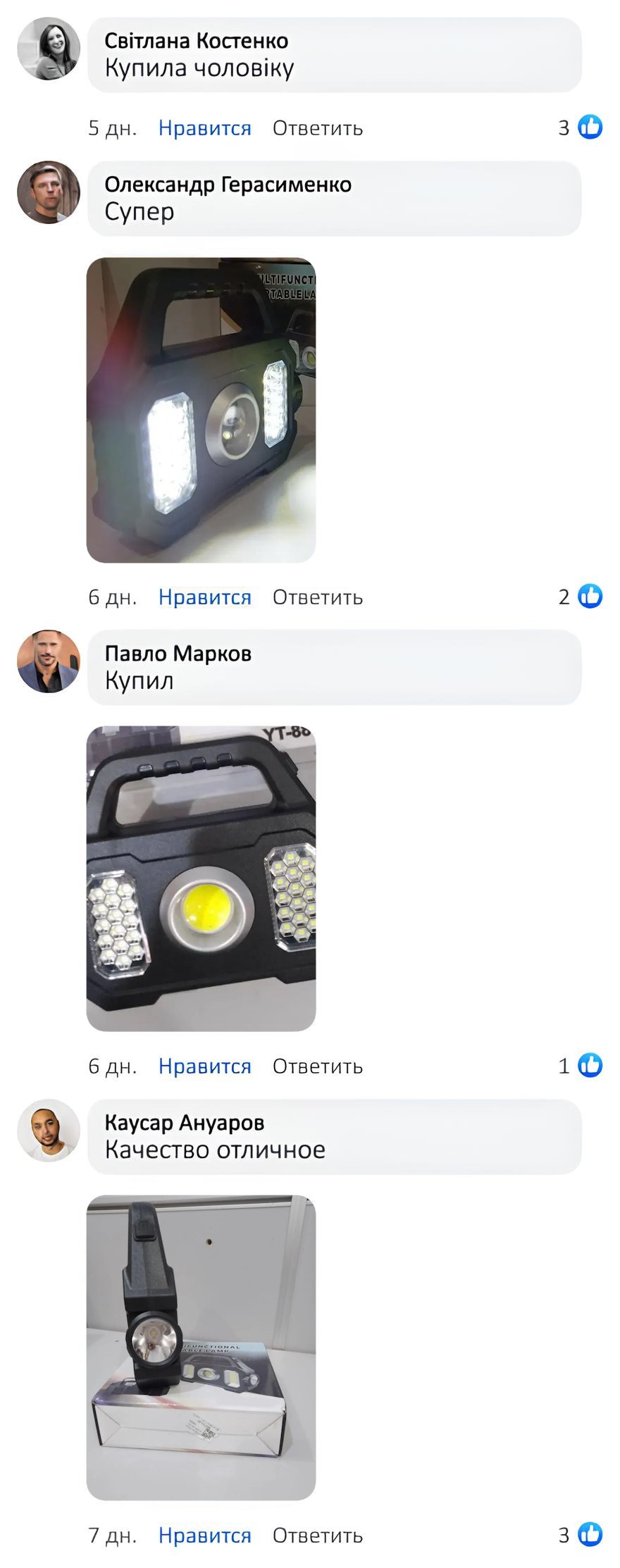View reactions on Каусар Ануаров's comment
The image size is (620, 1568).
(x=581, y=1535)
